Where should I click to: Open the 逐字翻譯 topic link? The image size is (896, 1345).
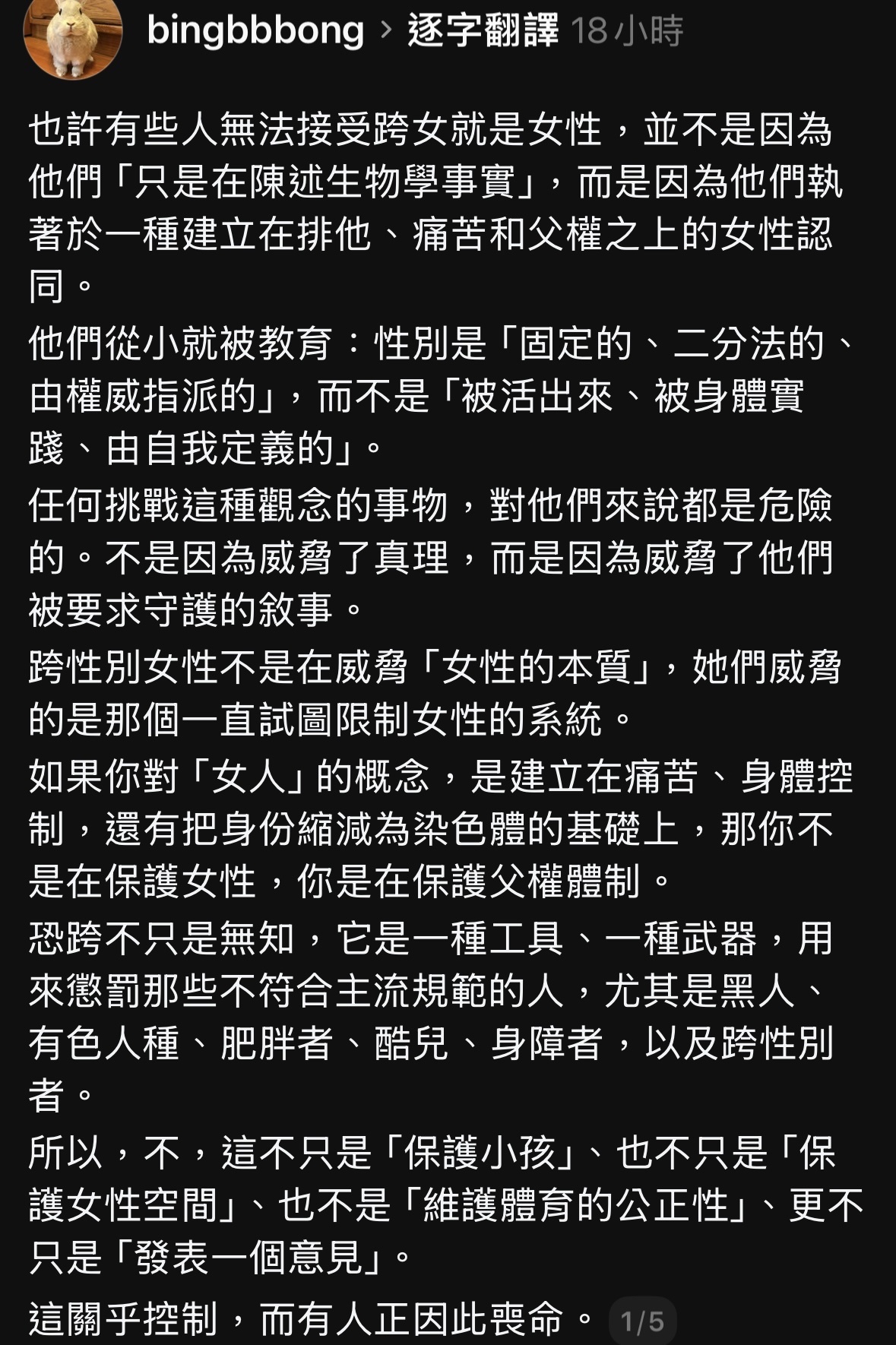(483, 30)
